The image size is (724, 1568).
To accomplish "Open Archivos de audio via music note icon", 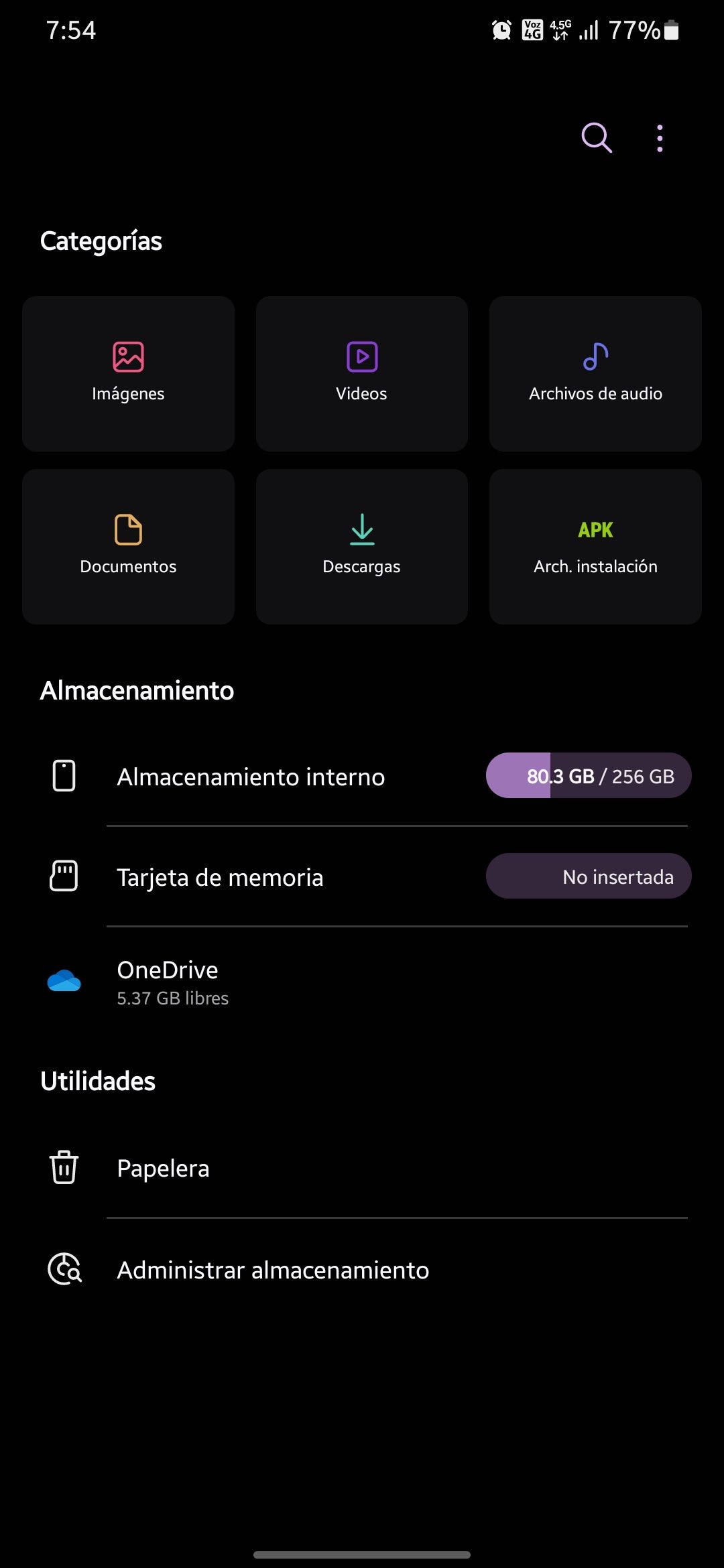I will point(595,356).
